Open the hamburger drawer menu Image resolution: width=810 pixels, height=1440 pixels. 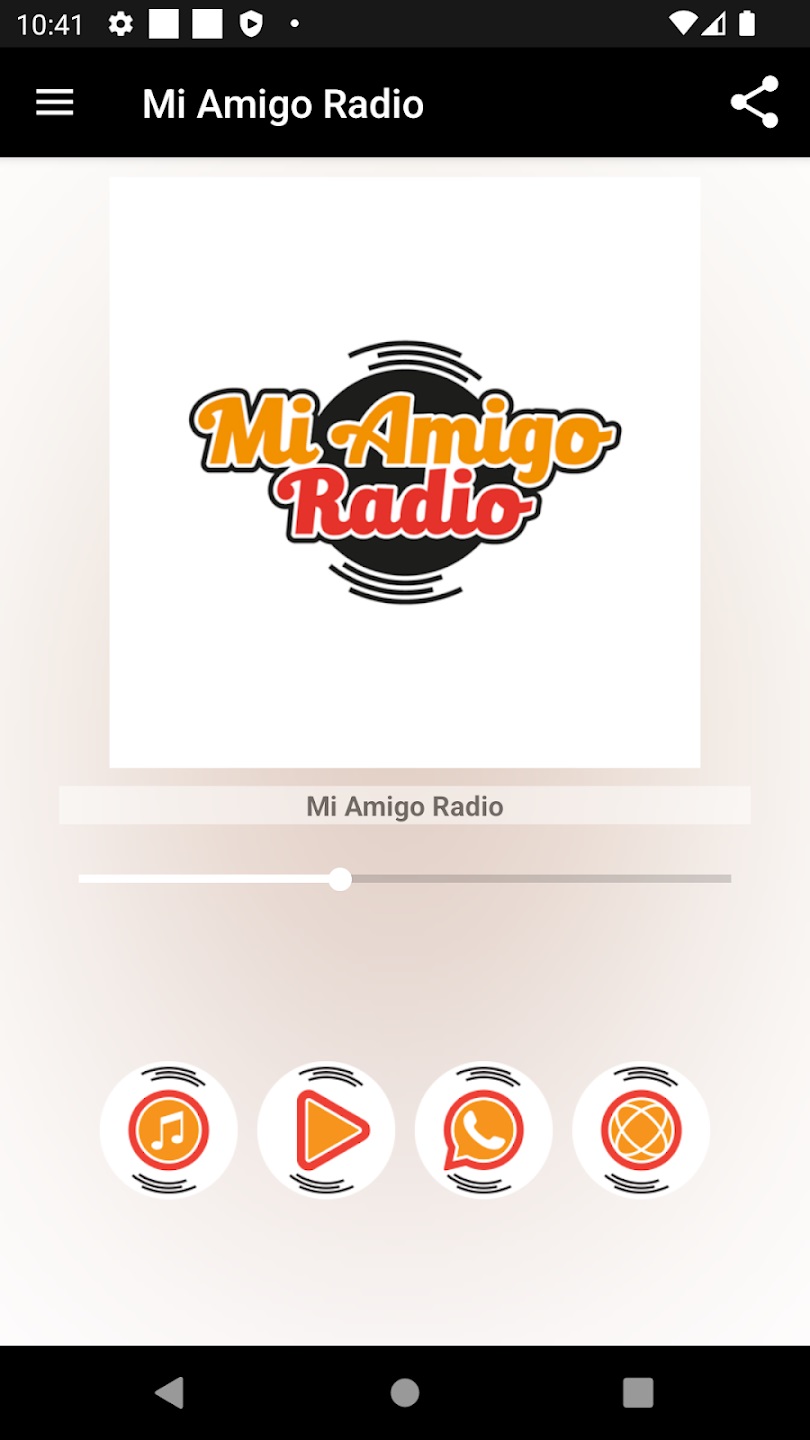(55, 103)
